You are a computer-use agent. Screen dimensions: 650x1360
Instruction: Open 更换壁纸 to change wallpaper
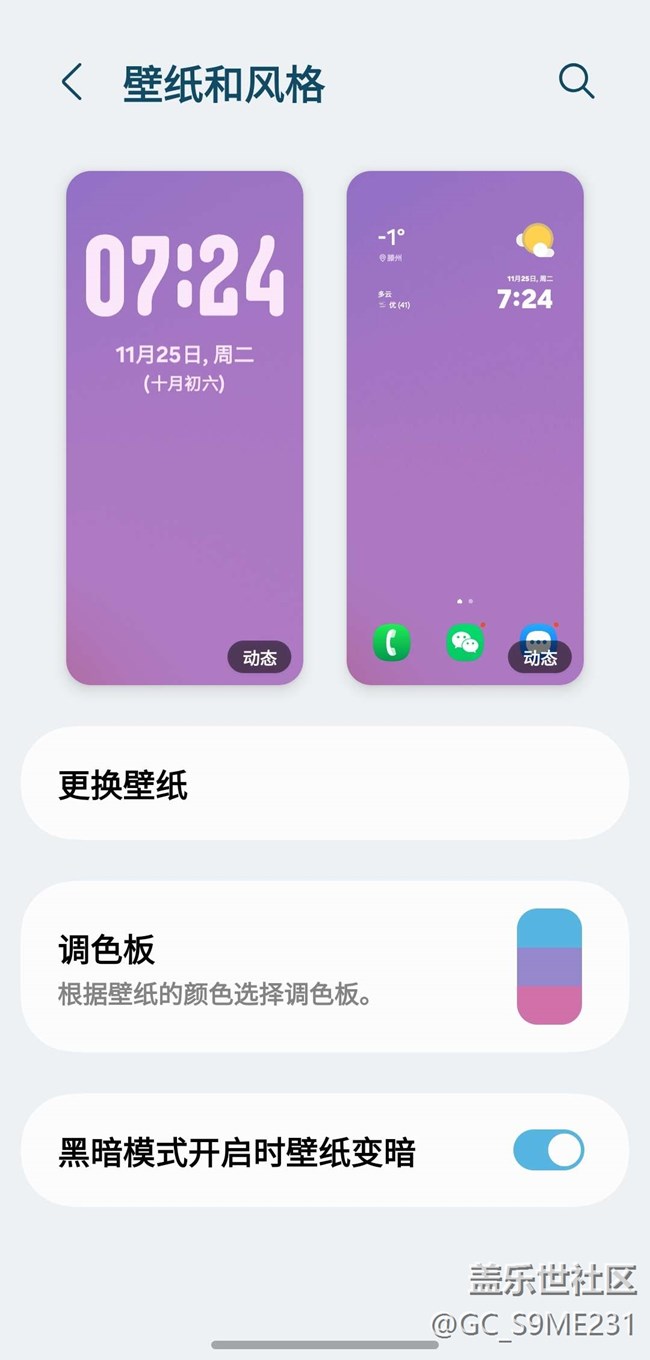[324, 784]
